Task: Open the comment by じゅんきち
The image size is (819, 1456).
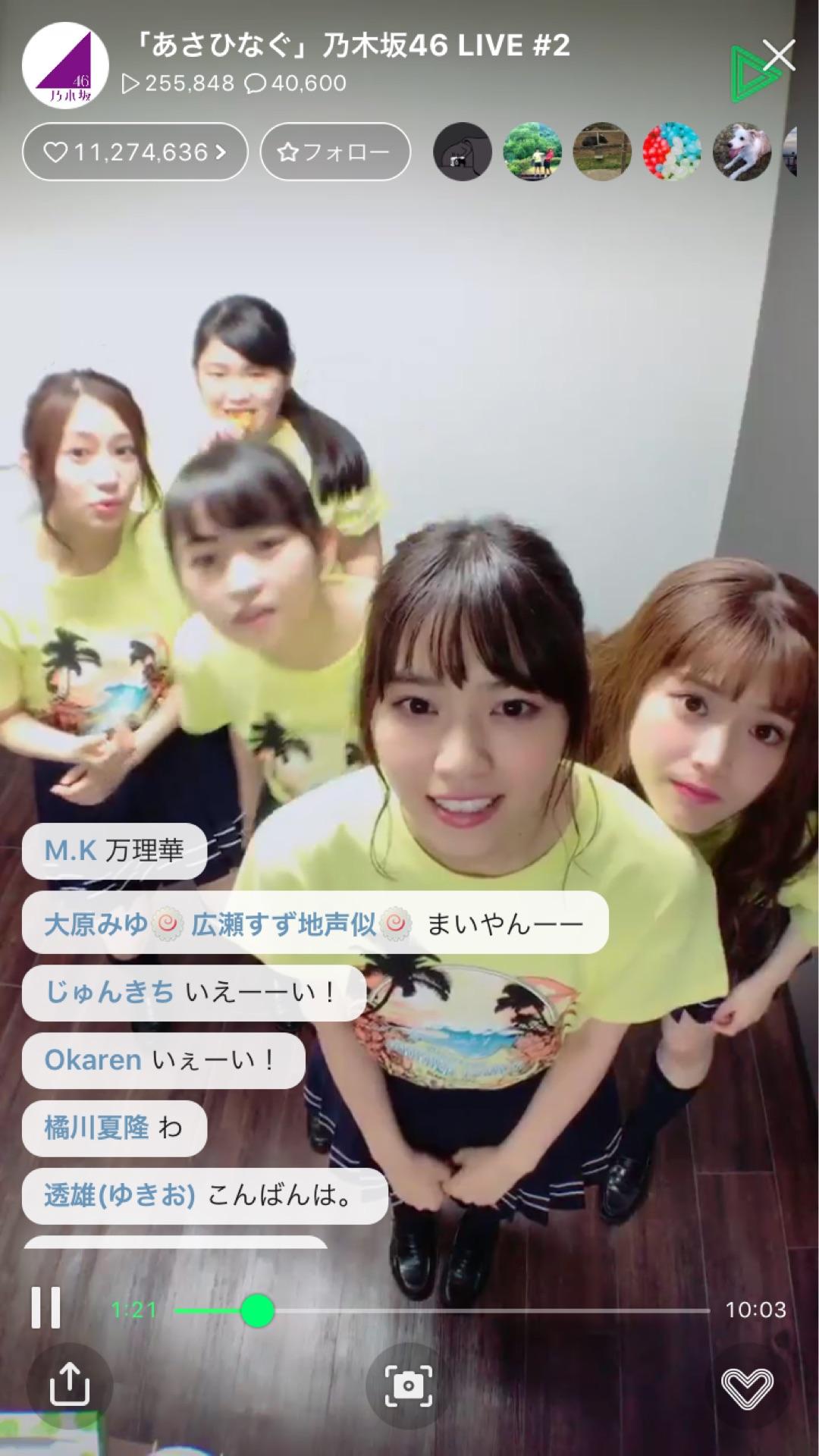Action: [x=193, y=992]
